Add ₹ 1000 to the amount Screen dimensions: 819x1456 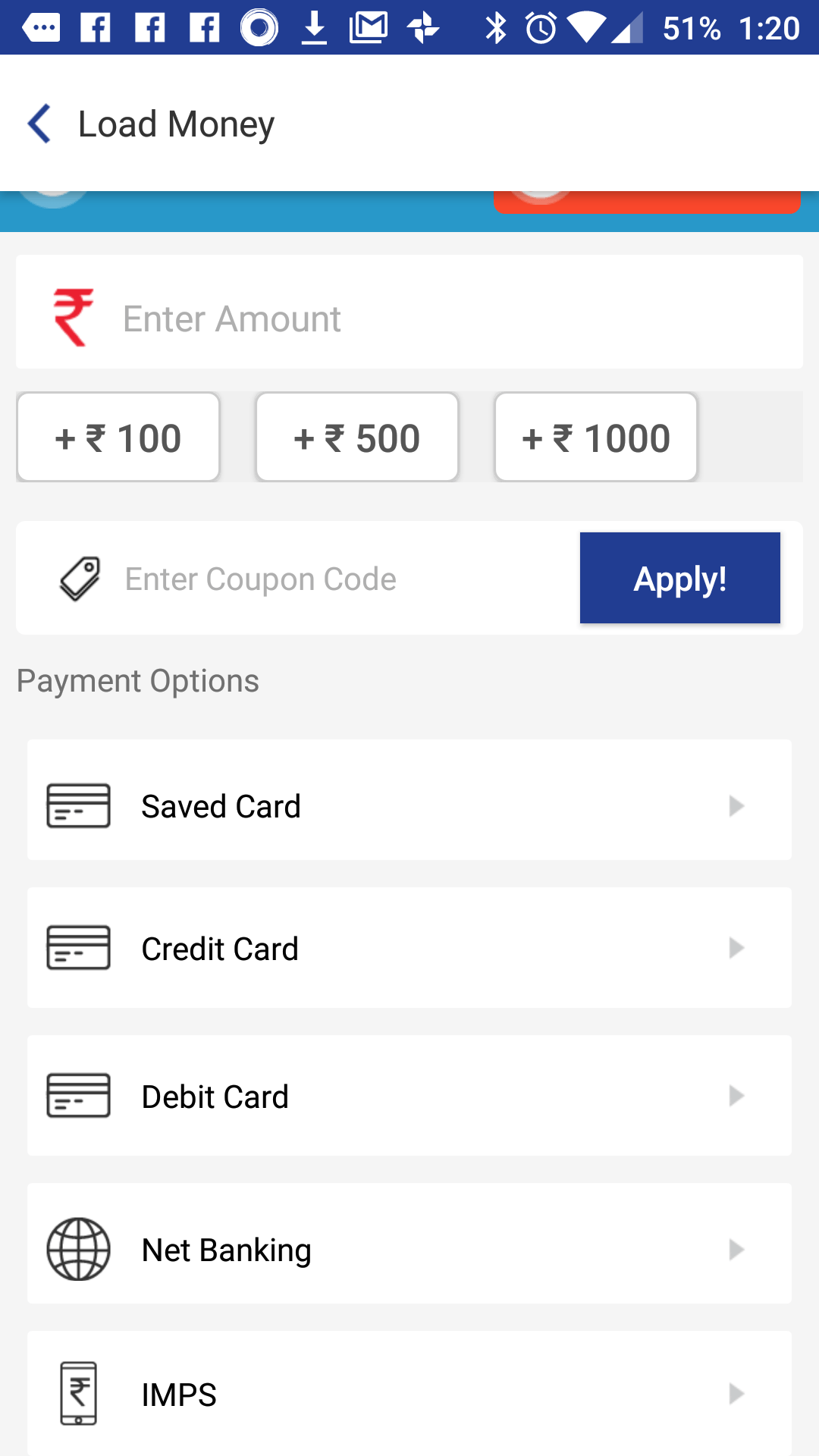pyautogui.click(x=596, y=438)
